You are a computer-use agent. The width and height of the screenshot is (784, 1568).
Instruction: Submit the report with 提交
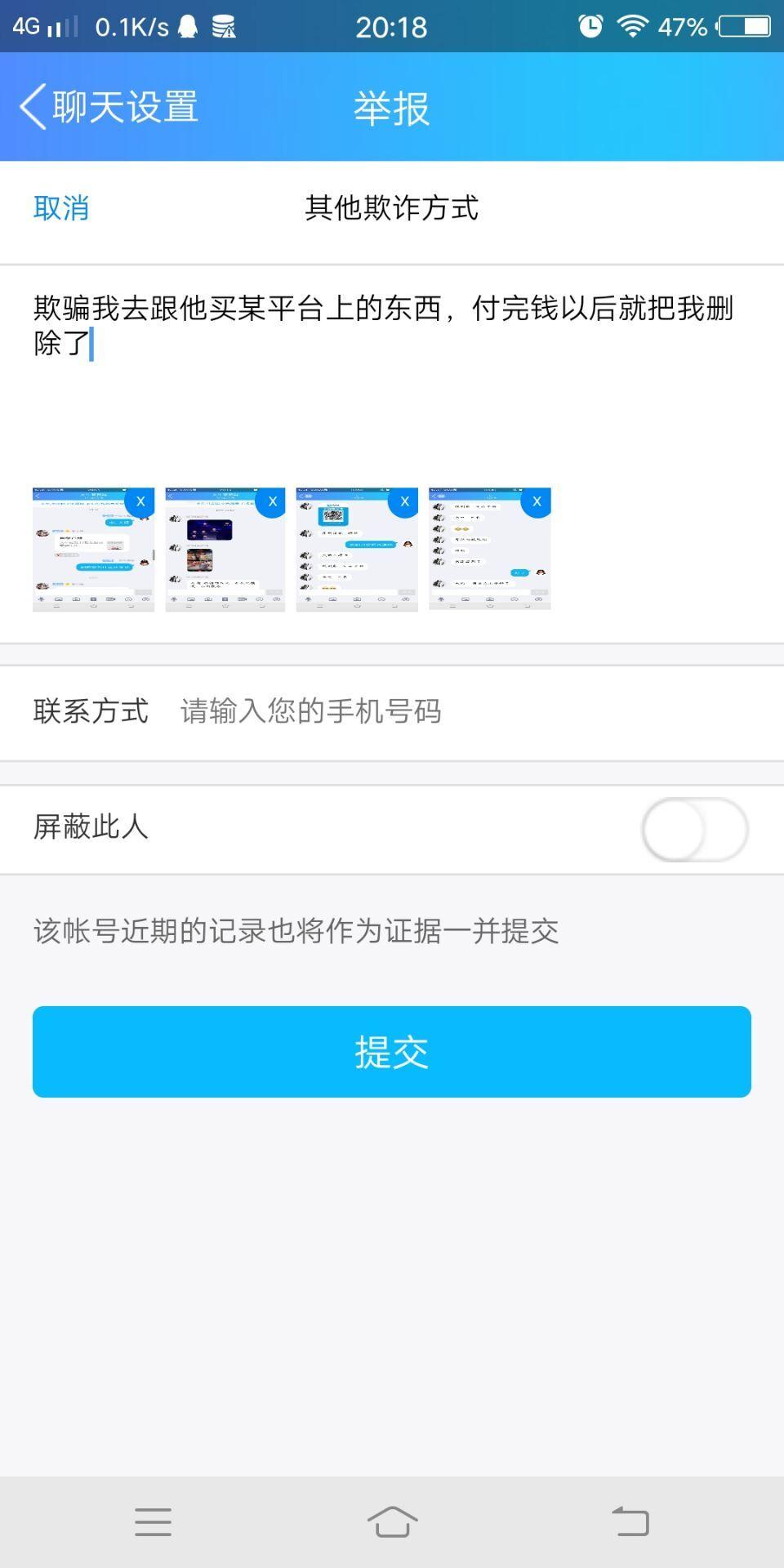click(x=392, y=1052)
